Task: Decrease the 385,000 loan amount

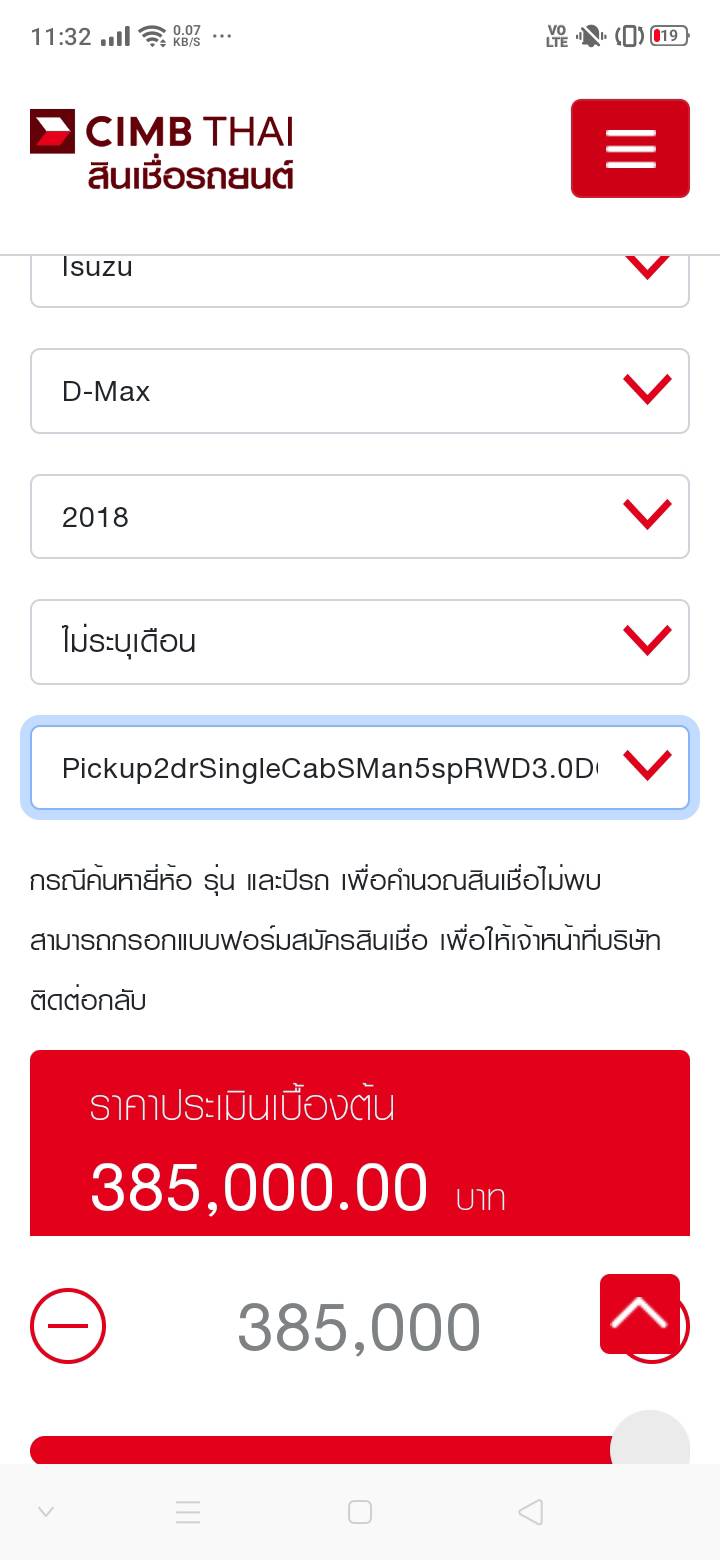Action: [68, 1327]
